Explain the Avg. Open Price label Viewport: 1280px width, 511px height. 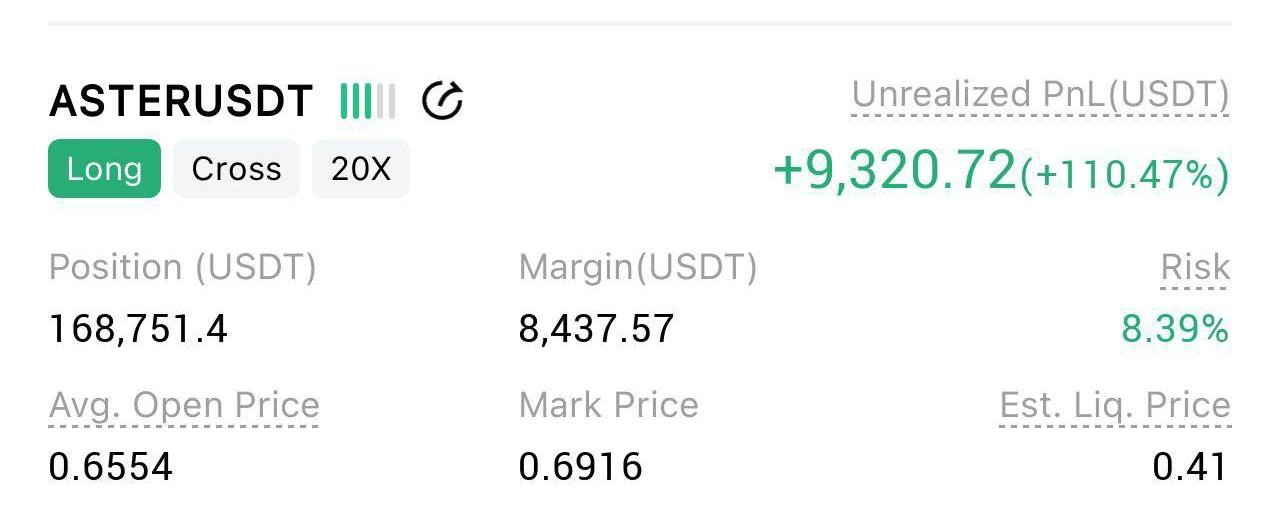point(184,405)
